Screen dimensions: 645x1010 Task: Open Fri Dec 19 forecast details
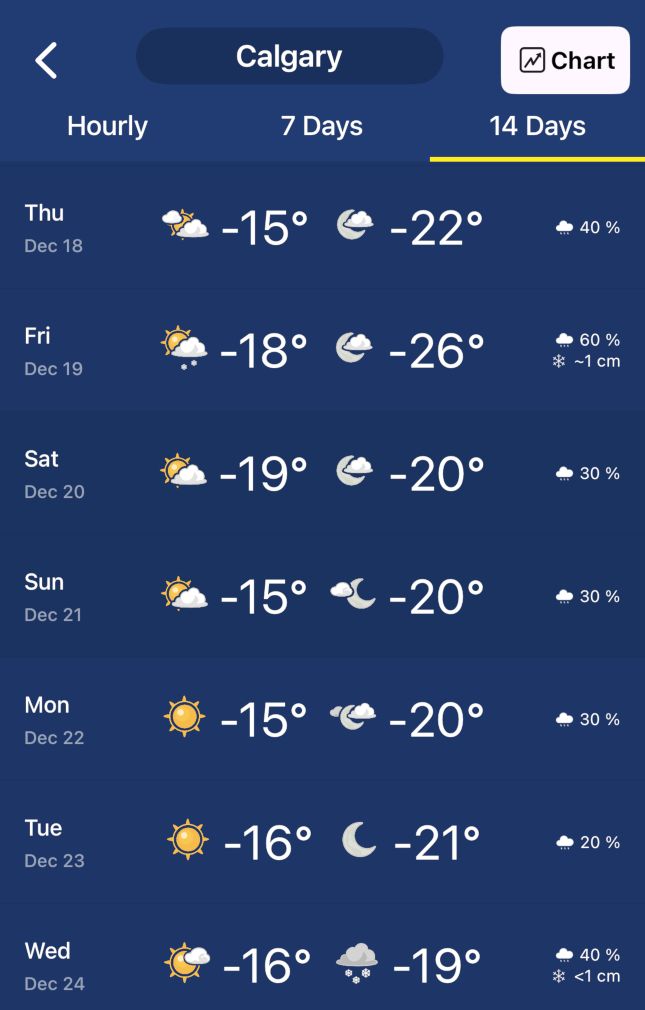(x=322, y=351)
